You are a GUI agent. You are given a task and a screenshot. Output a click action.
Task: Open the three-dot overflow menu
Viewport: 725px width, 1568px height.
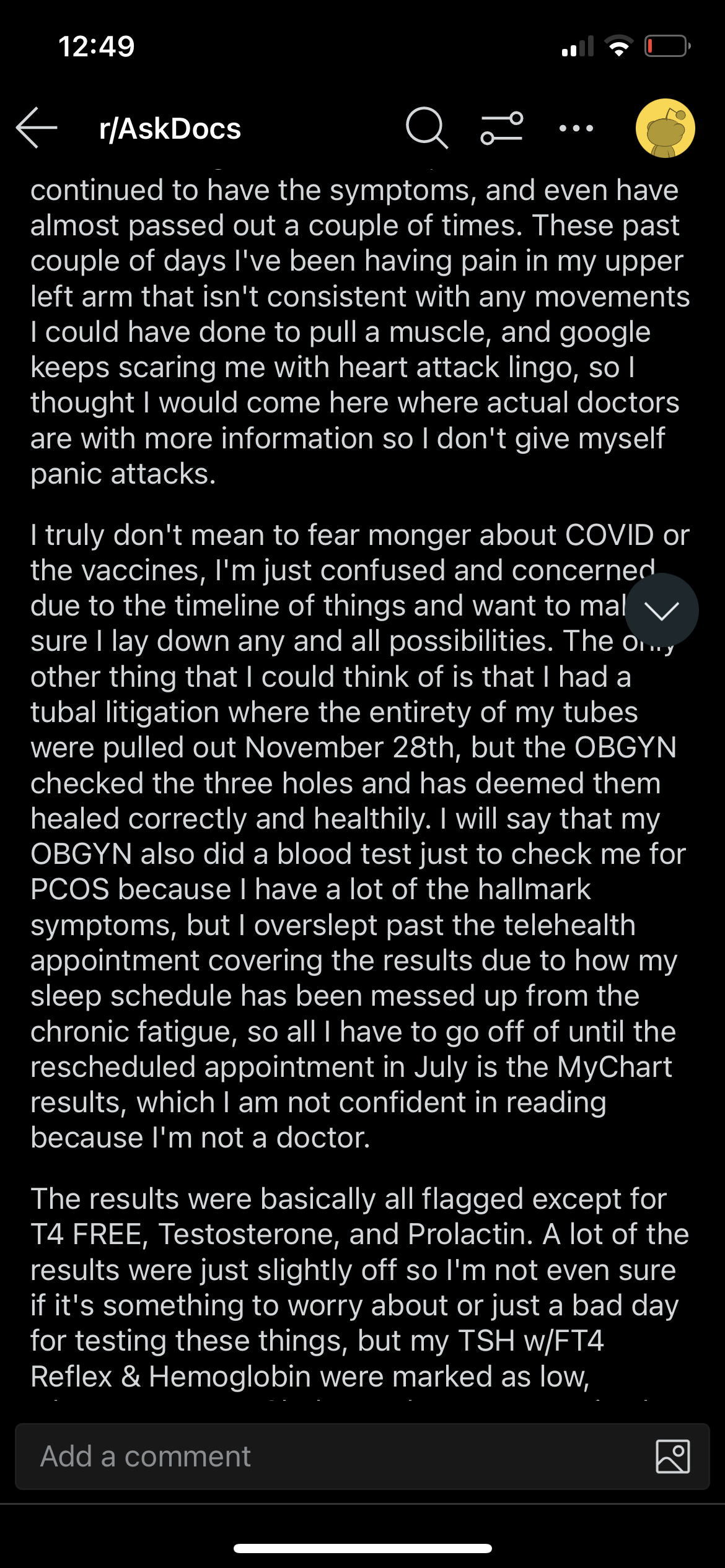[x=576, y=128]
